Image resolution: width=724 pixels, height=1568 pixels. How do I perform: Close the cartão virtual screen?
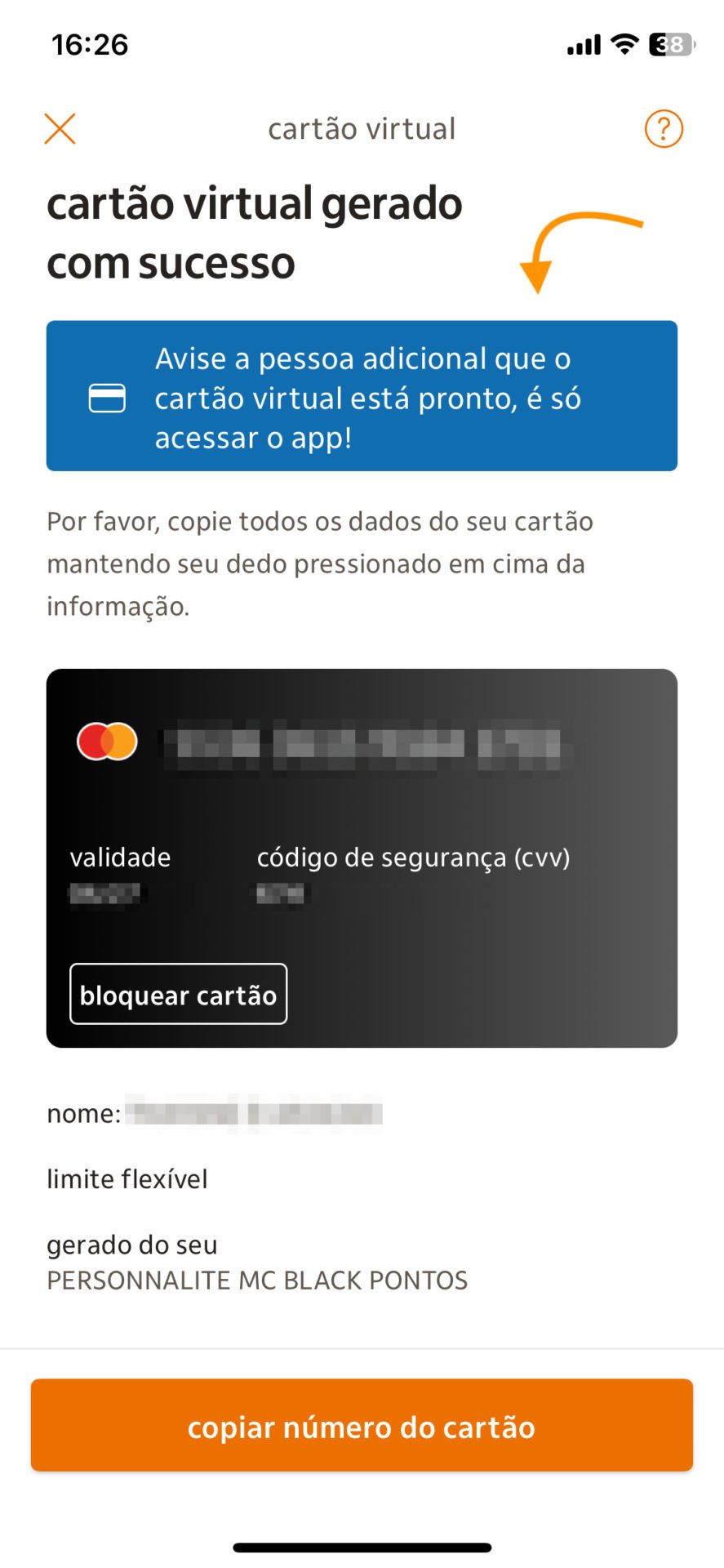(x=60, y=129)
